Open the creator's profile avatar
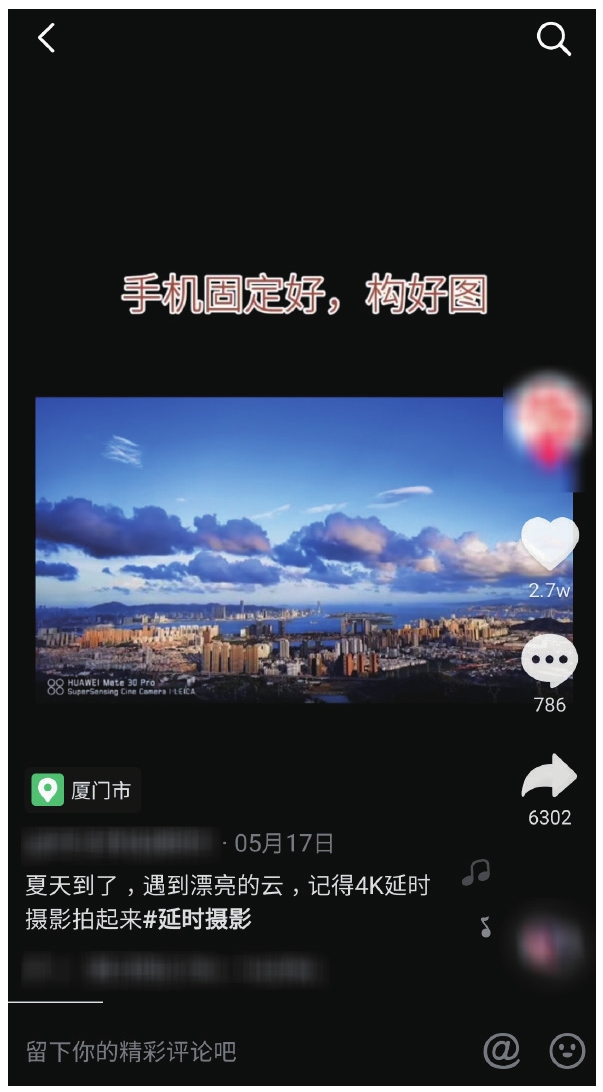Screen dimensions: 603x1092 click(546, 419)
